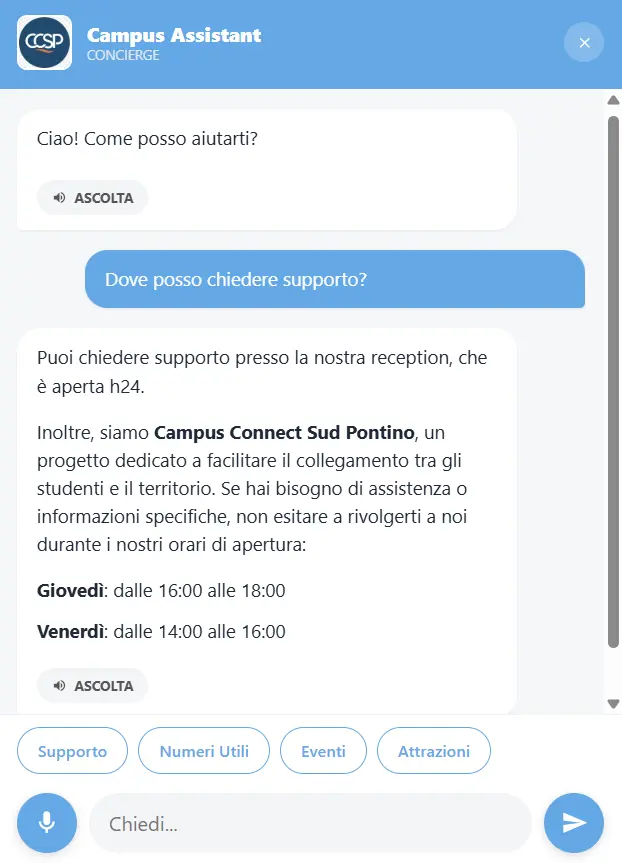Screen dimensions: 622x863
Task: Close the Campus Assistant chat
Action: tap(584, 43)
